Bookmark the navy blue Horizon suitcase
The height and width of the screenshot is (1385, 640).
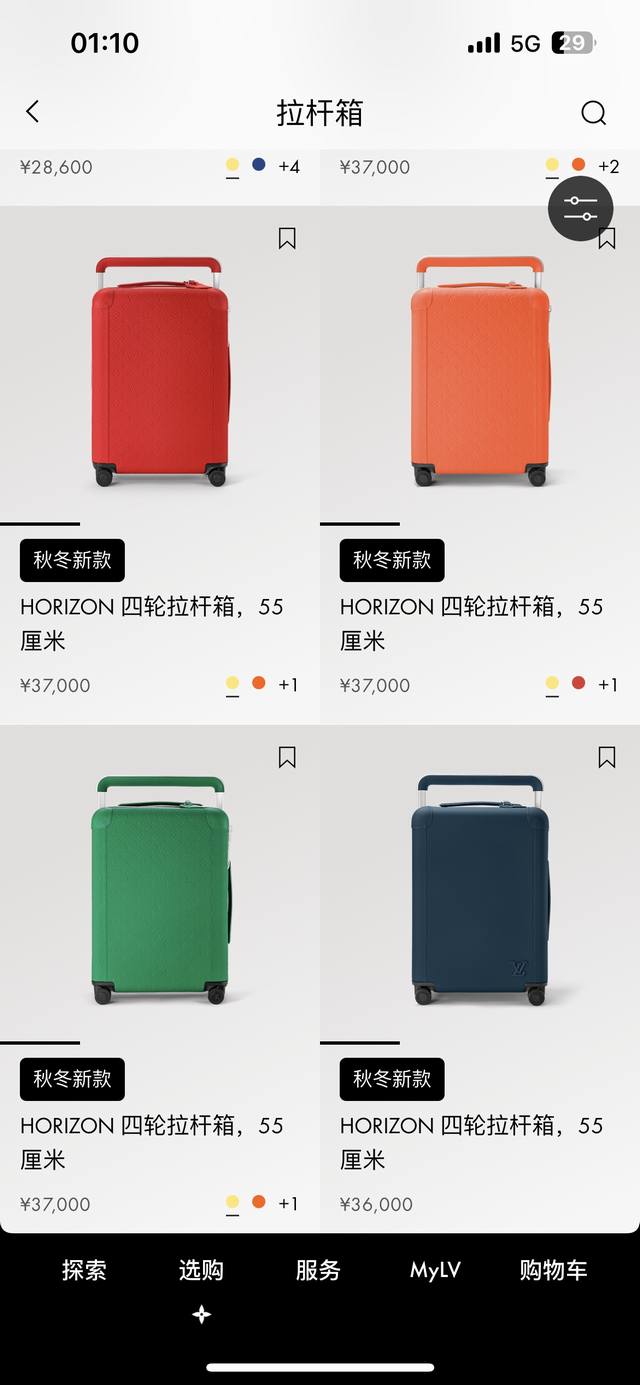606,757
